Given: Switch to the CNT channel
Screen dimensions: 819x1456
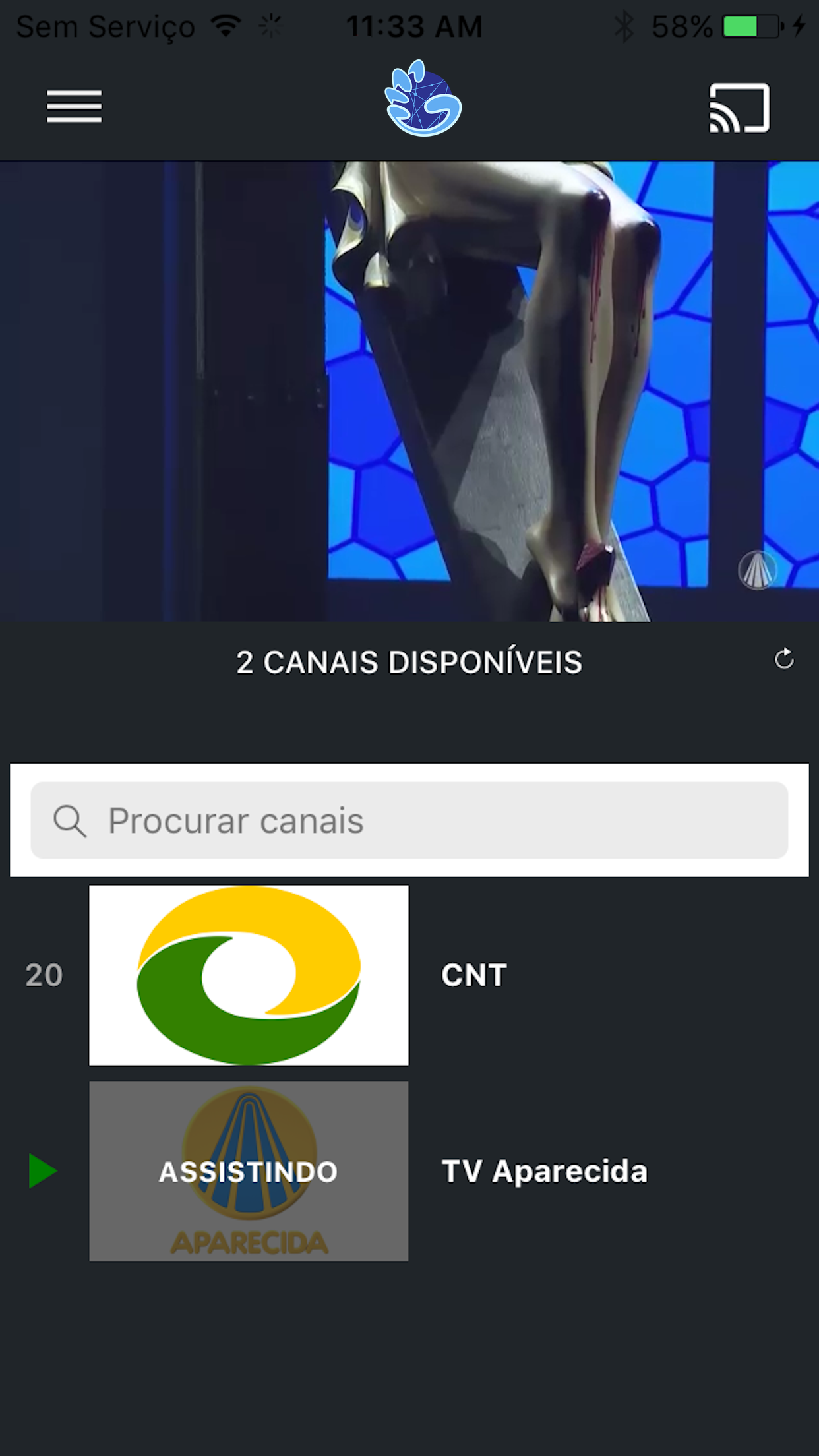Looking at the screenshot, I should pos(409,975).
